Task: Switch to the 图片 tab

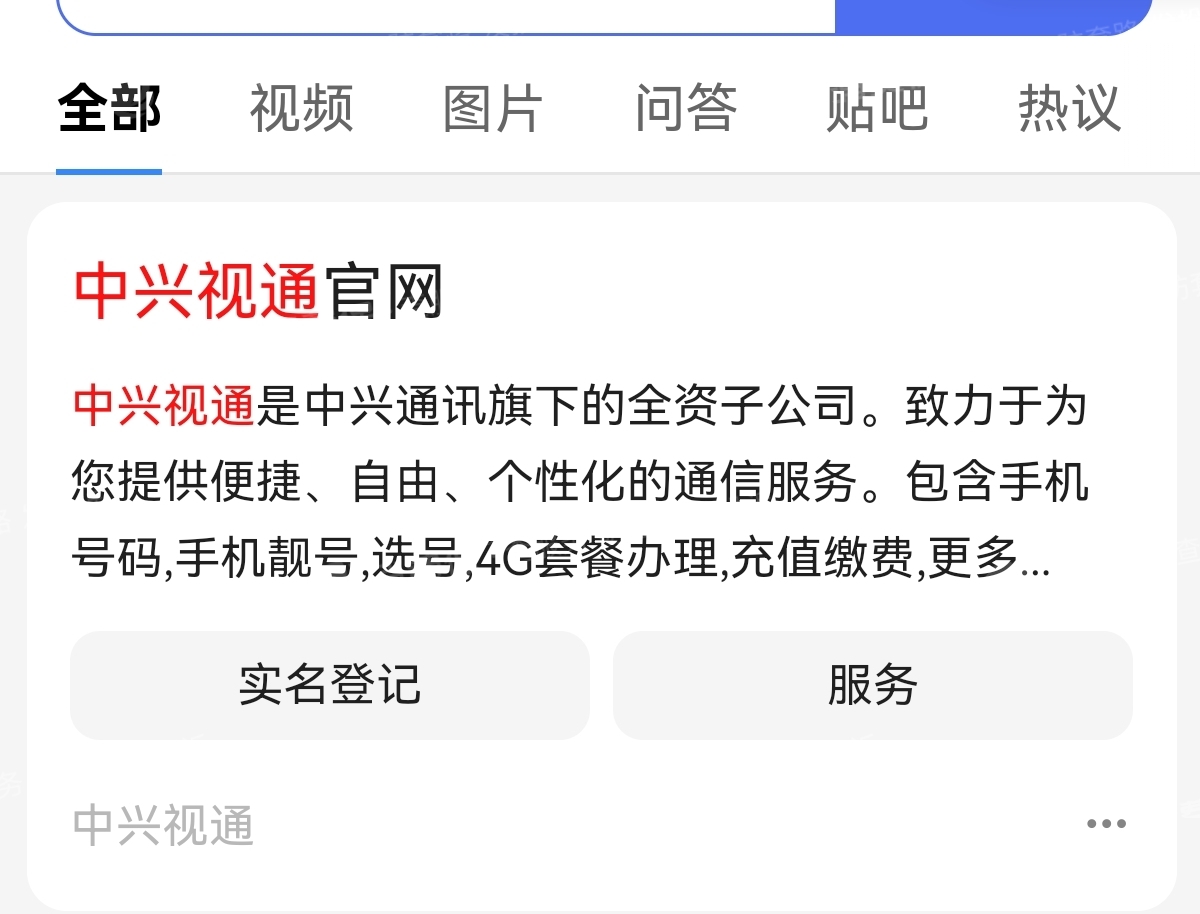Action: (493, 108)
